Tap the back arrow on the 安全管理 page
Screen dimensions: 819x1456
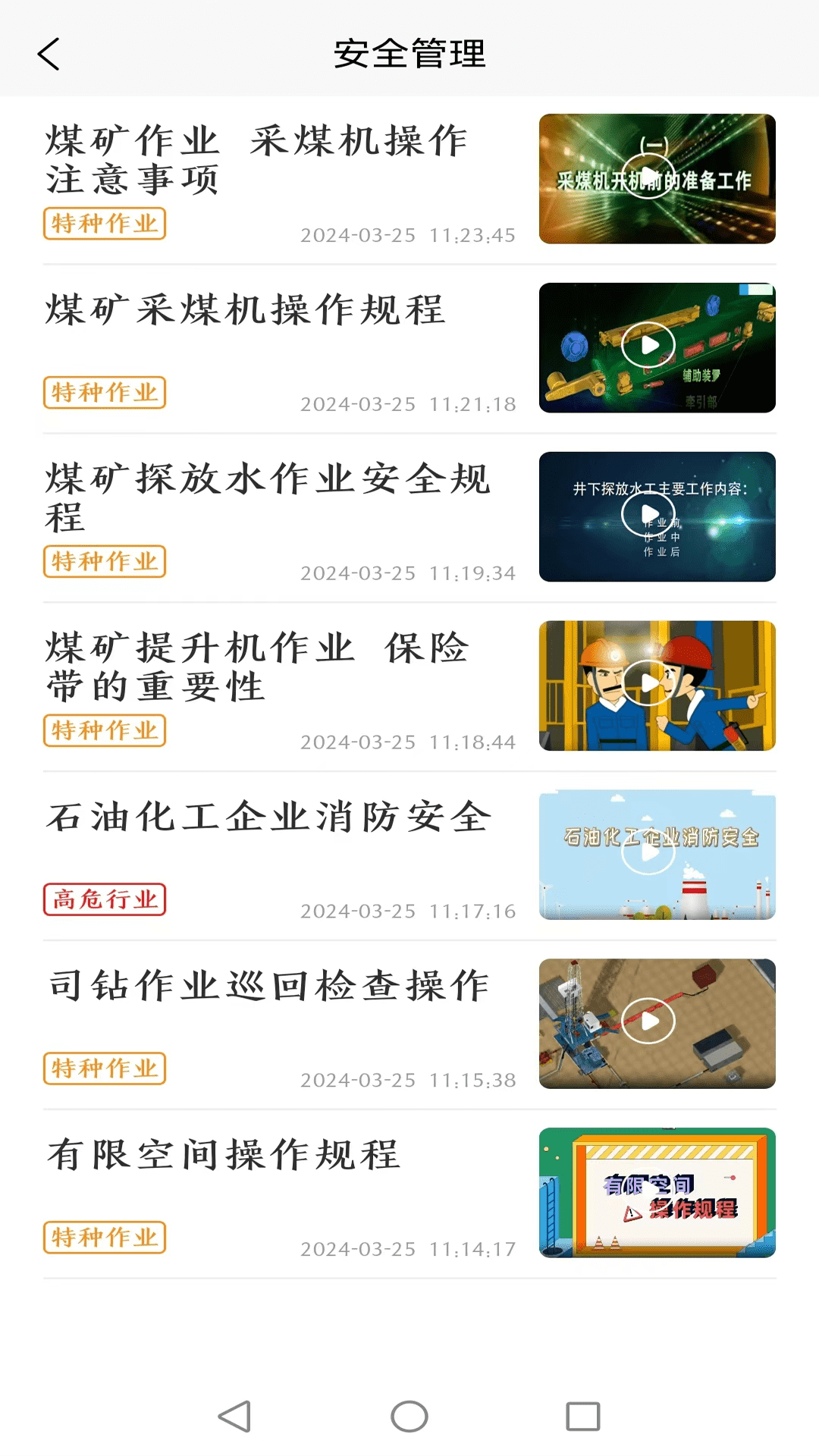[x=48, y=54]
